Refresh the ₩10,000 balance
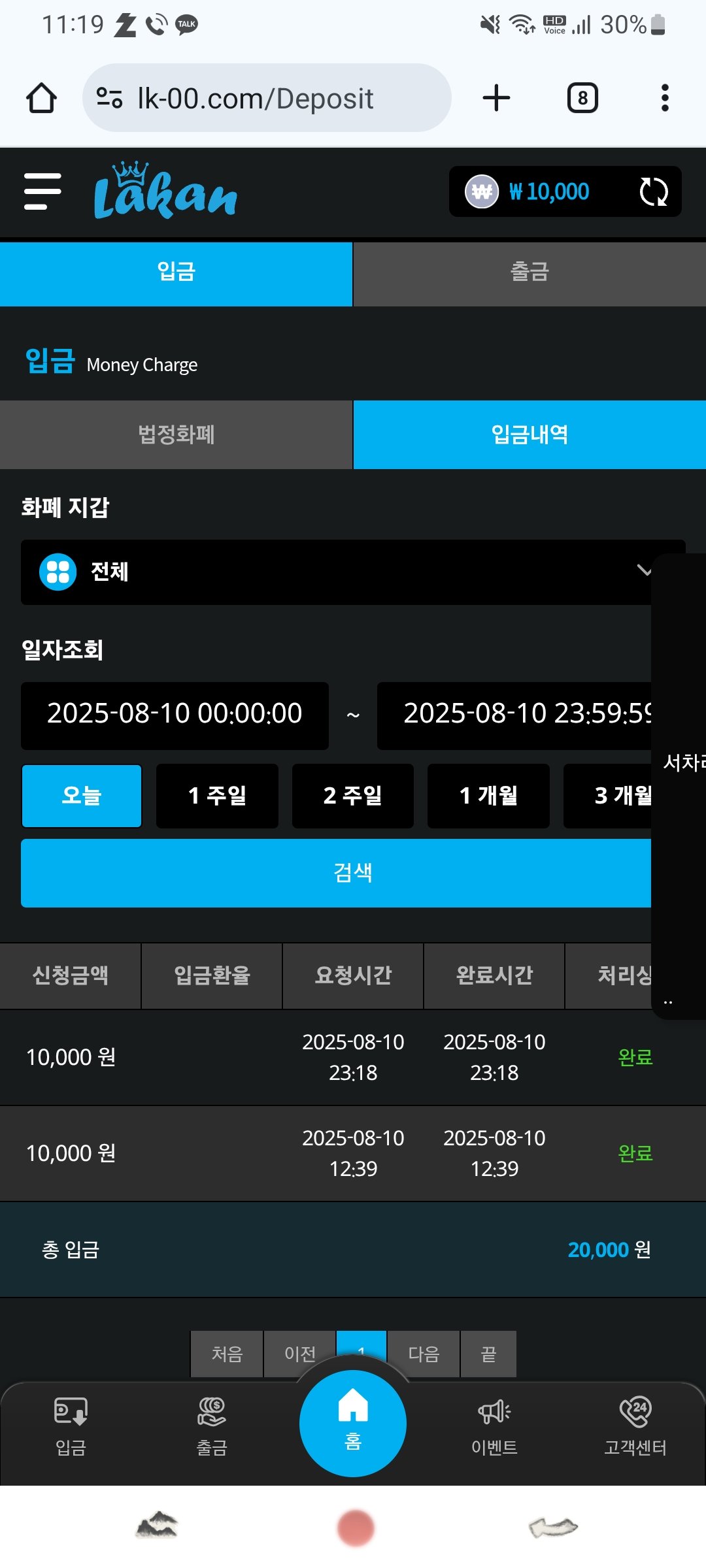Image resolution: width=706 pixels, height=1568 pixels. [653, 192]
